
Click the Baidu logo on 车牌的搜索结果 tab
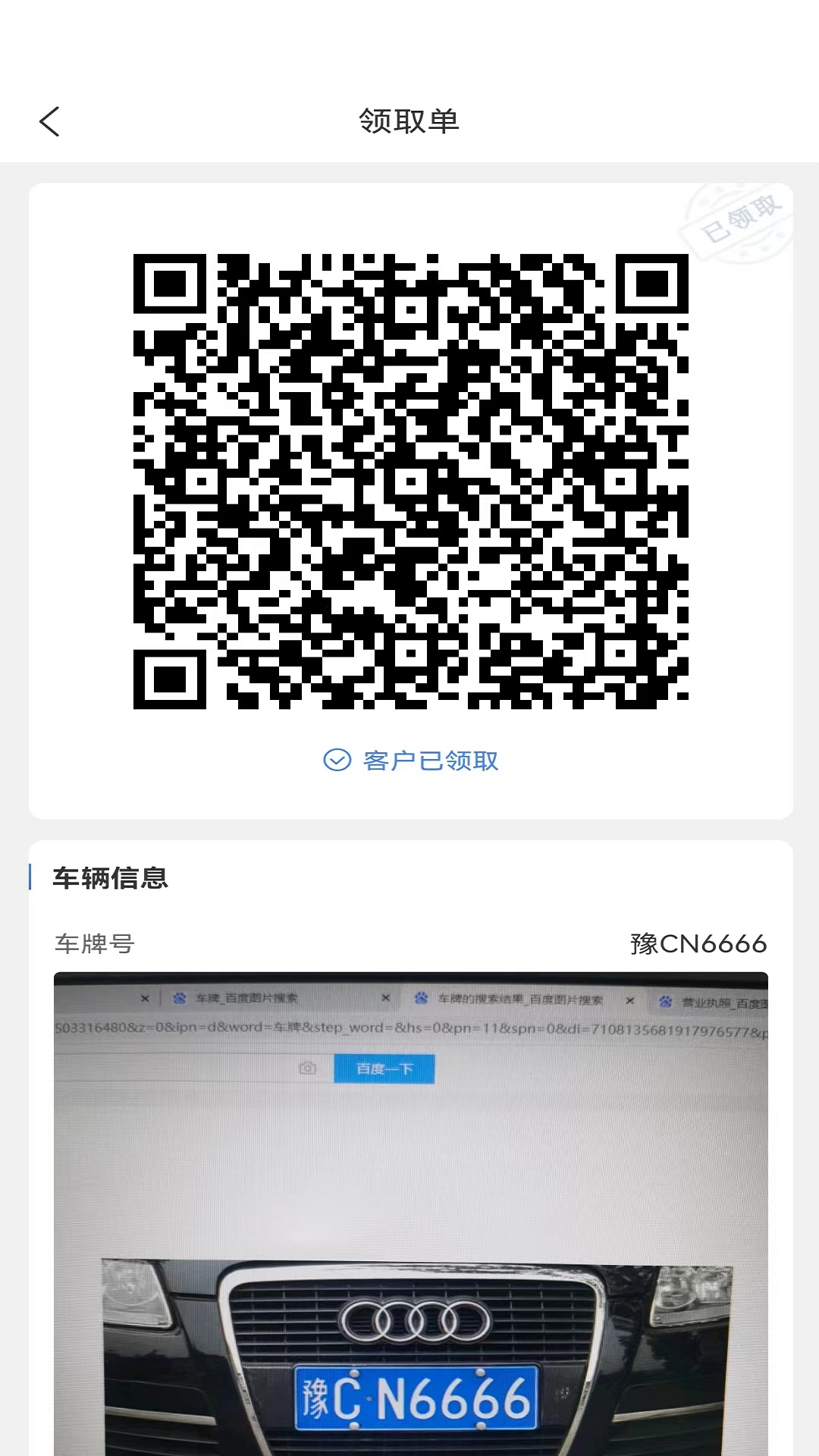[422, 999]
